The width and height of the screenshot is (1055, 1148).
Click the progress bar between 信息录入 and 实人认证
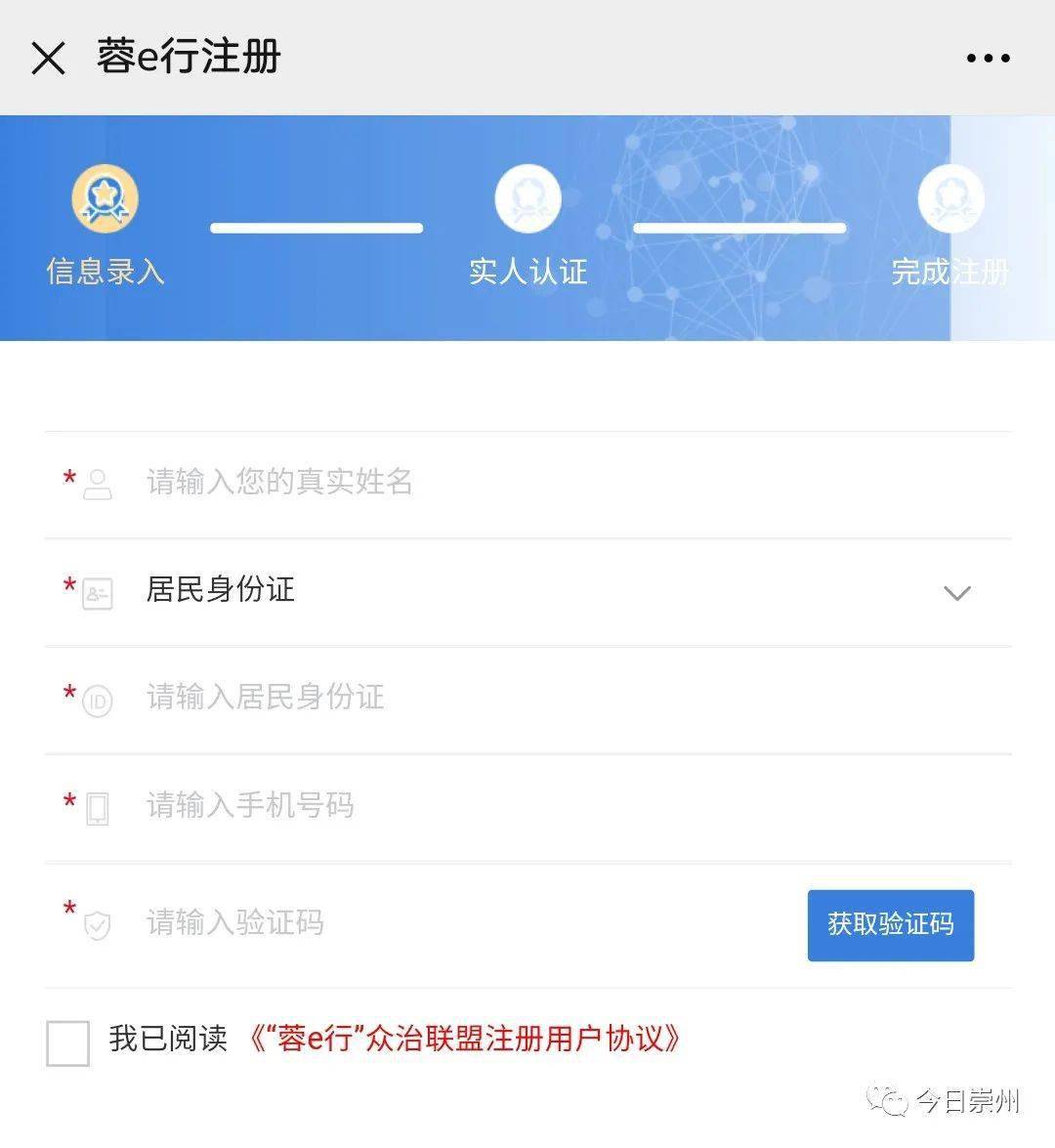[x=316, y=228]
